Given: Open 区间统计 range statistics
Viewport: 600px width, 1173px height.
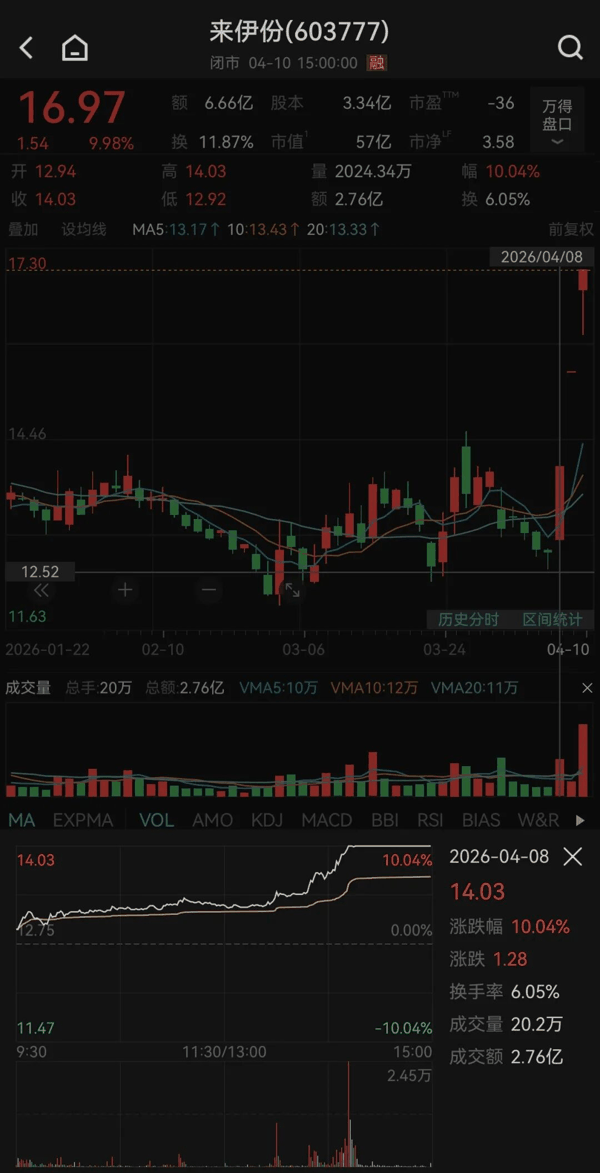Looking at the screenshot, I should pyautogui.click(x=552, y=620).
